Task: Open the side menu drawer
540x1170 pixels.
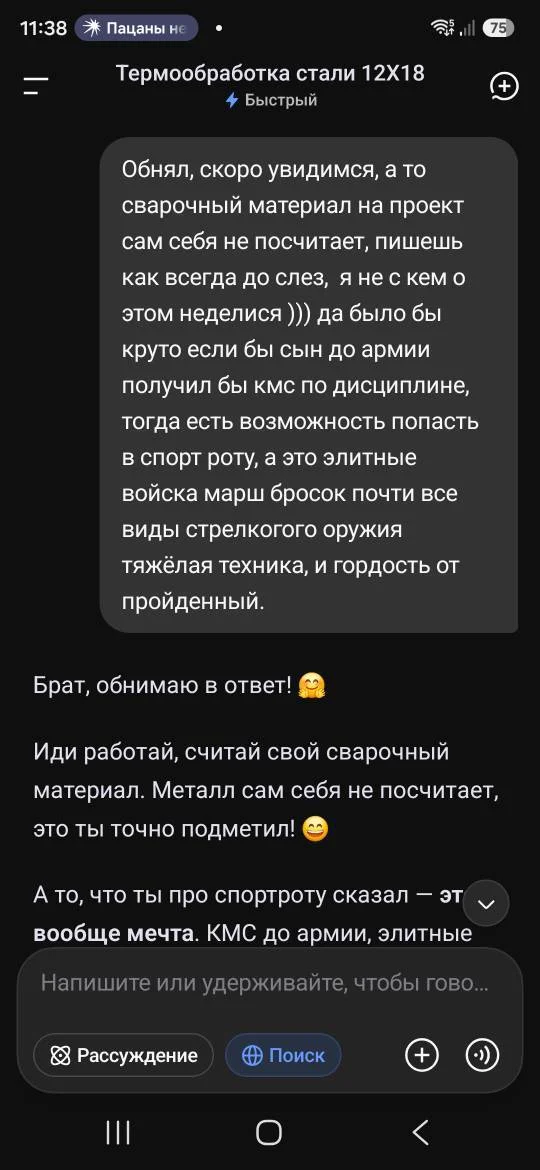Action: pyautogui.click(x=35, y=85)
